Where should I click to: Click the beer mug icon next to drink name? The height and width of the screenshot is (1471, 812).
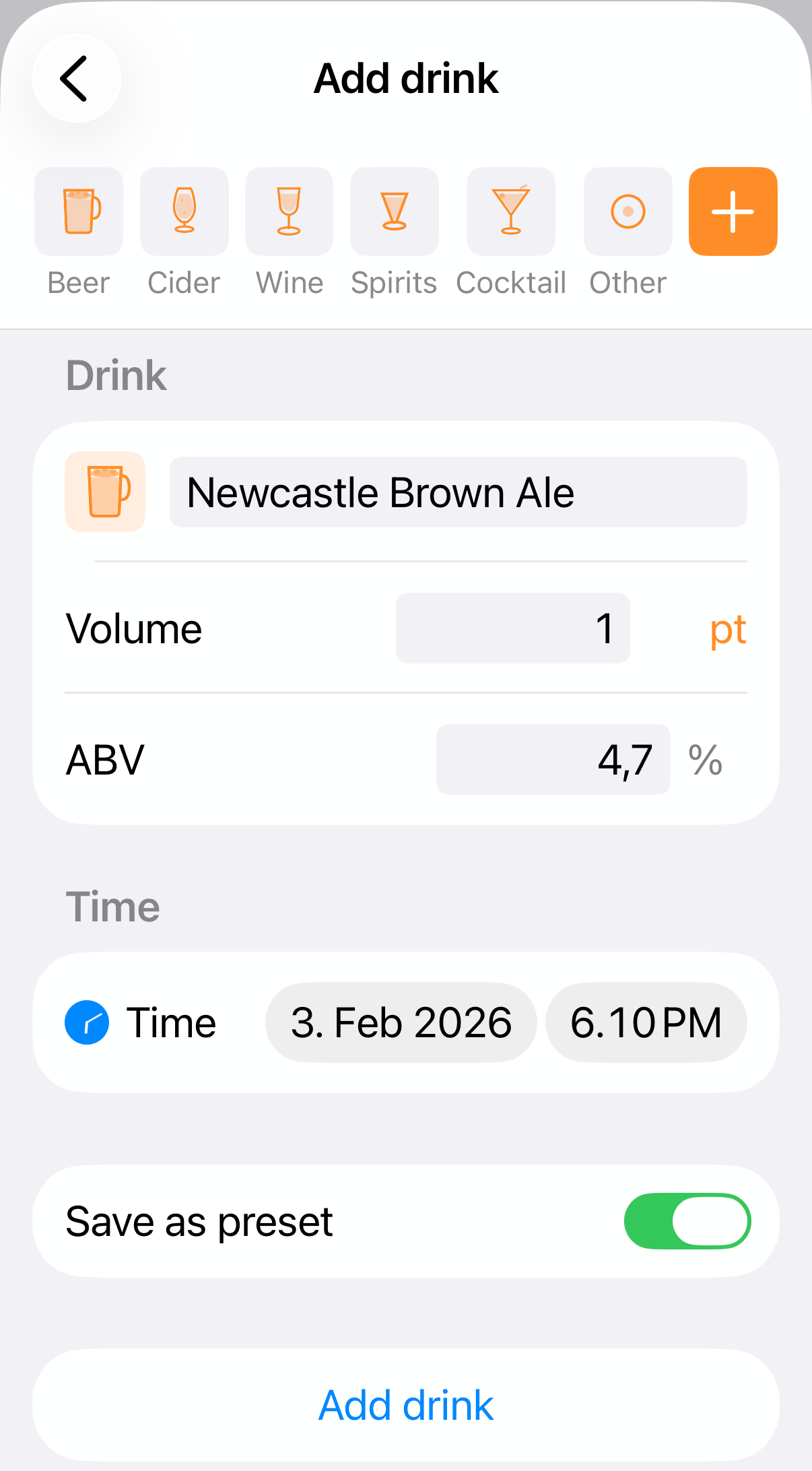[x=104, y=491]
